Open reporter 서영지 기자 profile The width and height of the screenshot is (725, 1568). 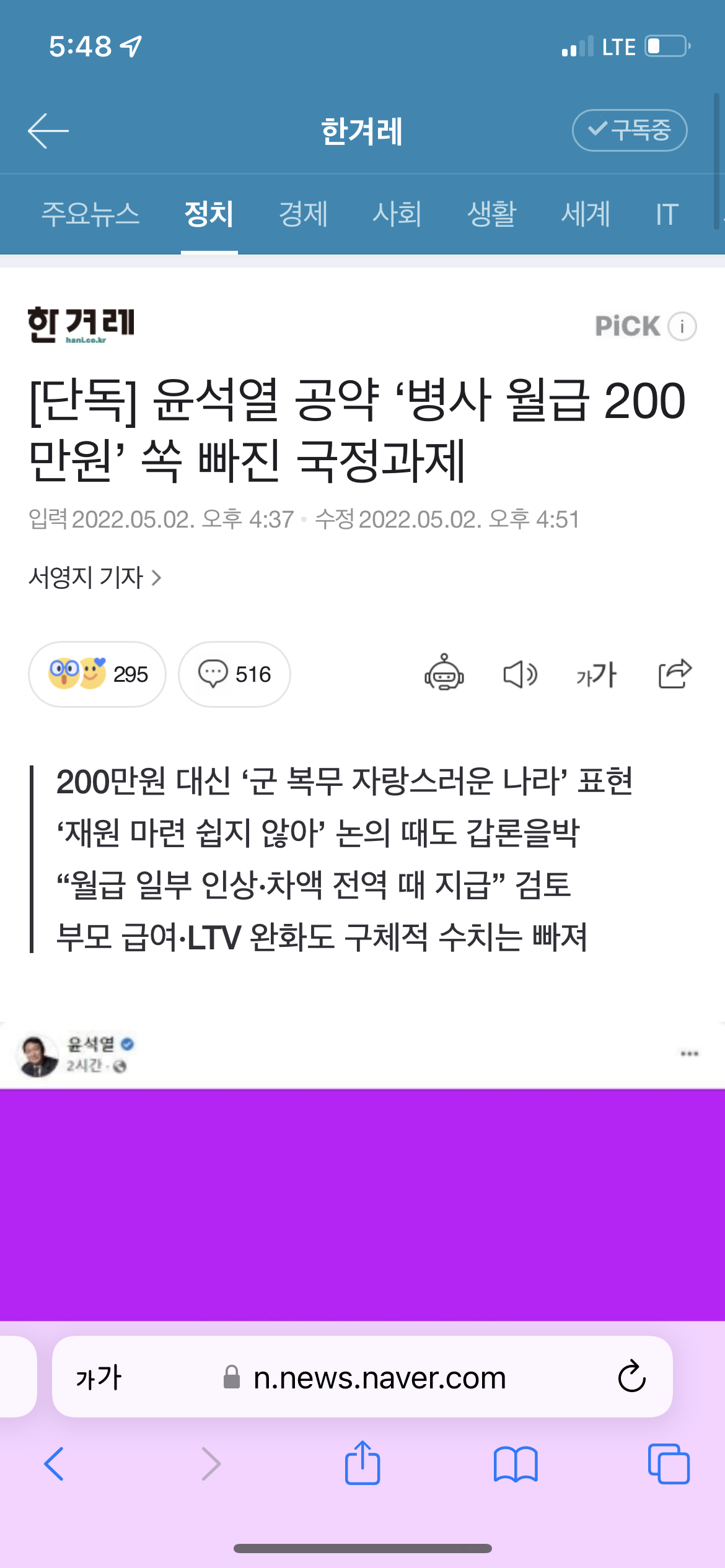95,578
